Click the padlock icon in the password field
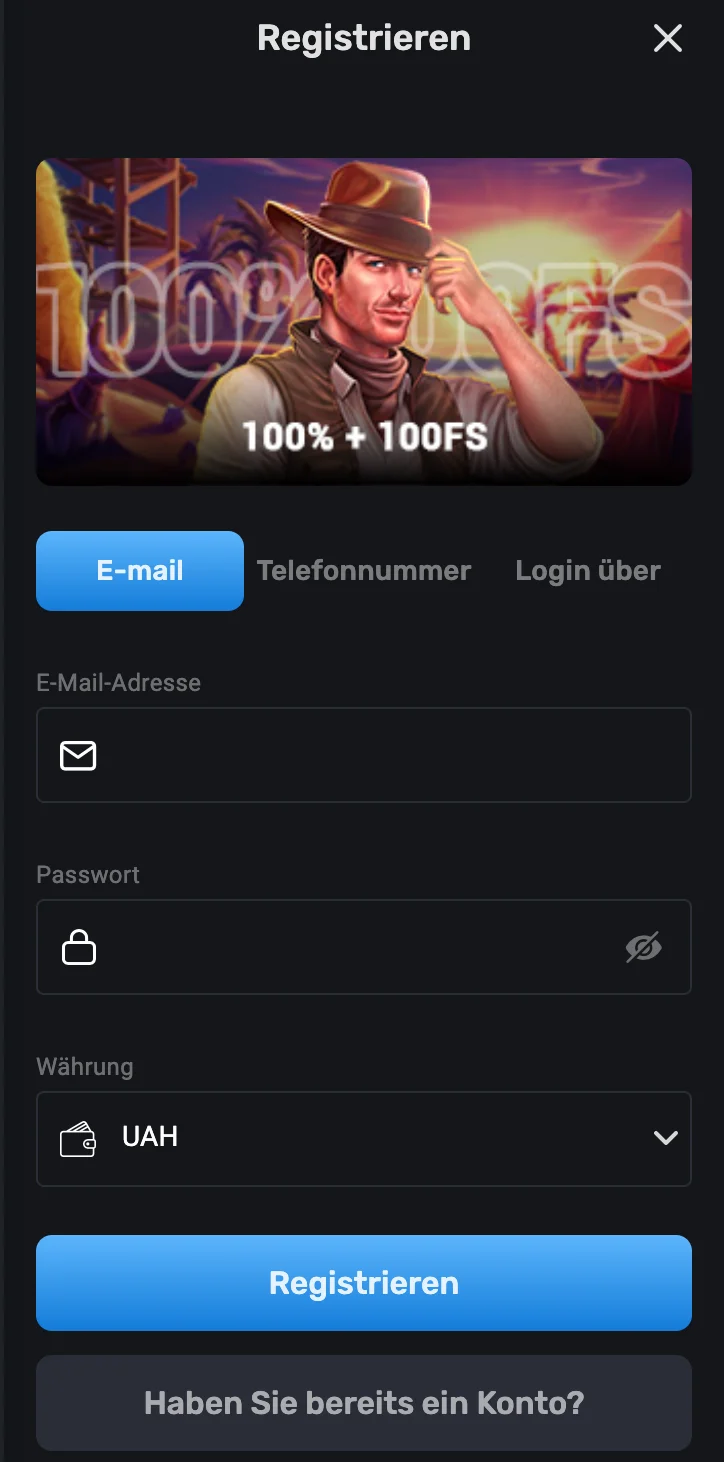The image size is (724, 1462). [x=78, y=947]
